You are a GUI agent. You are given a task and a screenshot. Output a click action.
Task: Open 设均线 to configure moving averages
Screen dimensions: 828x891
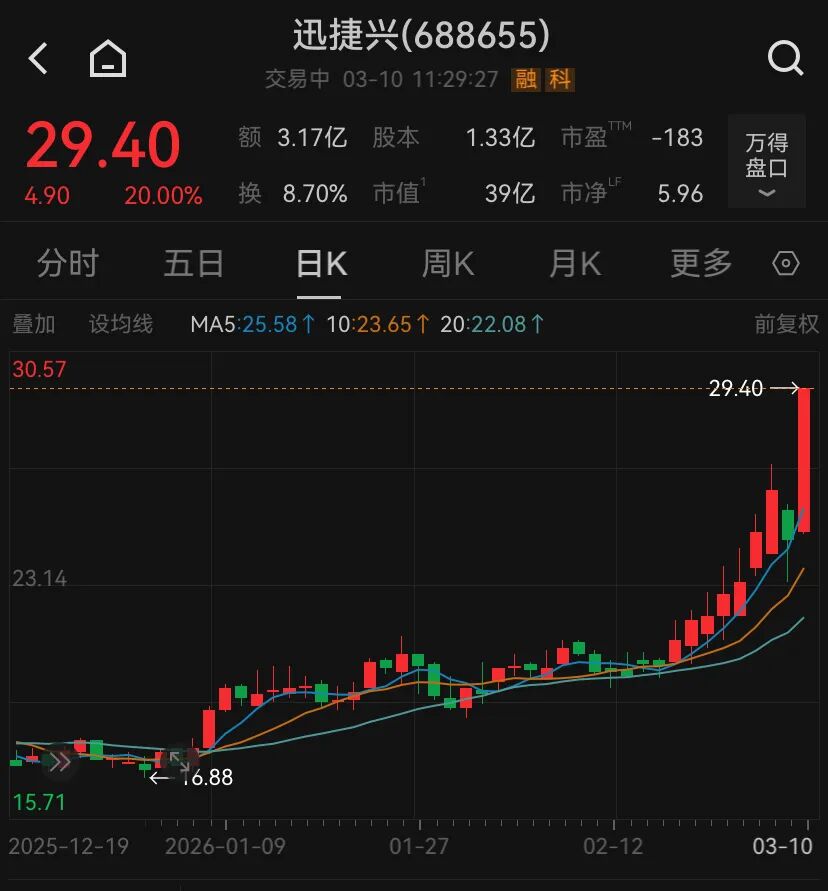point(120,324)
